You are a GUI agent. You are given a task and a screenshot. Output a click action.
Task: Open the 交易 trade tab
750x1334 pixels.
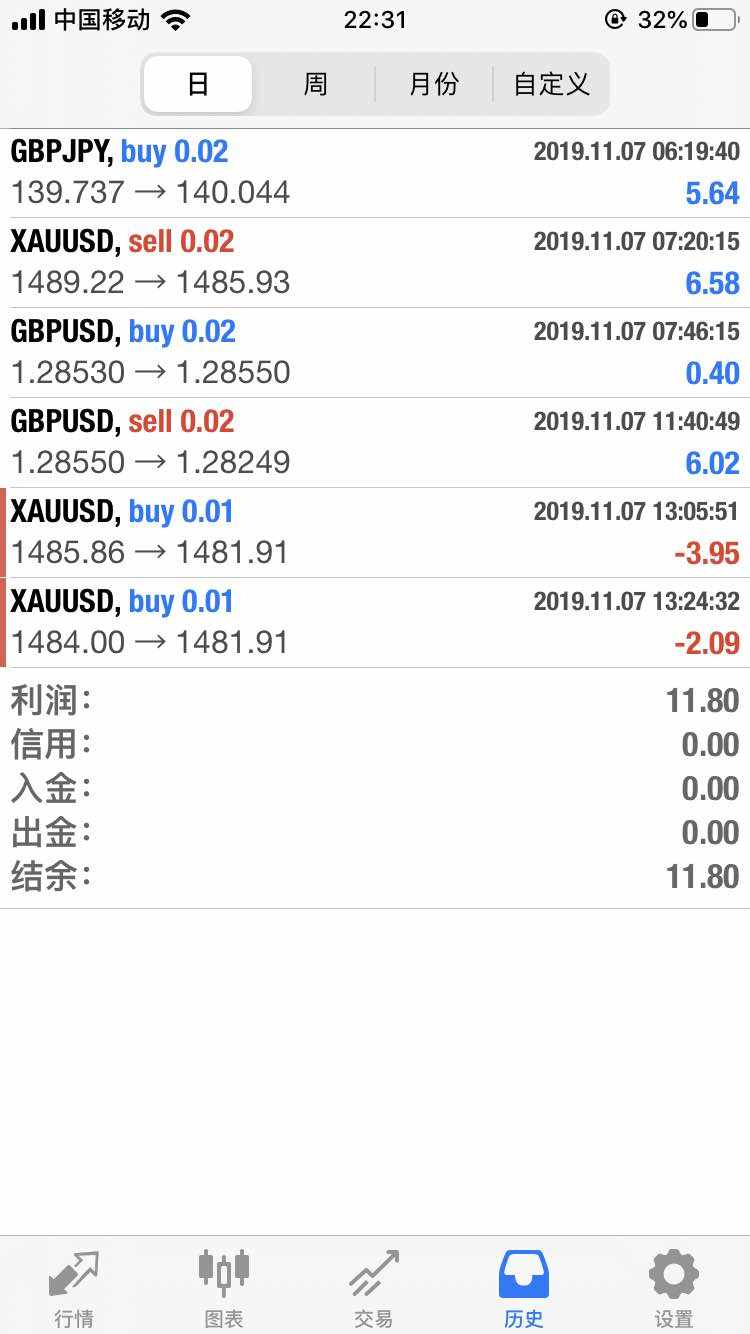[374, 1288]
